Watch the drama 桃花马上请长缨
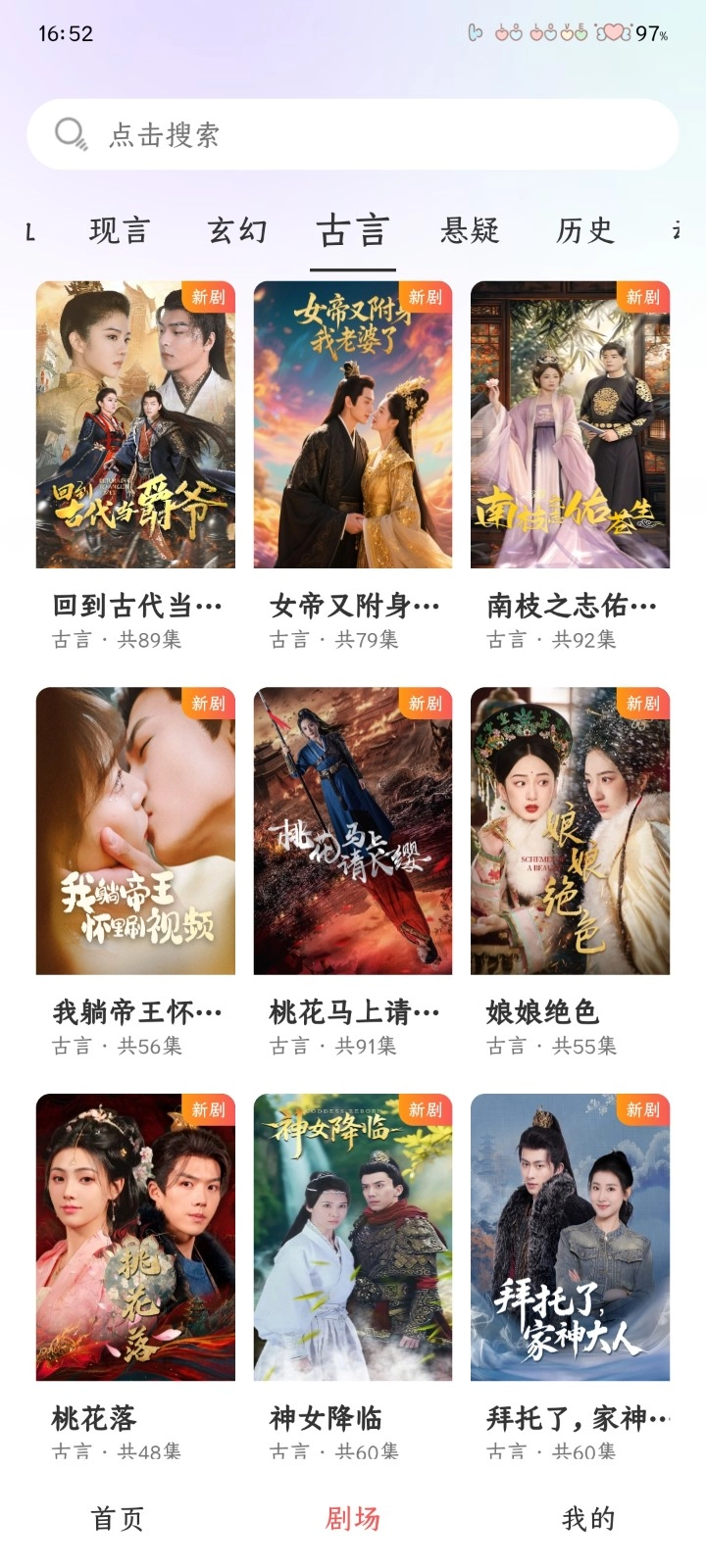706x1568 pixels. coord(353,831)
